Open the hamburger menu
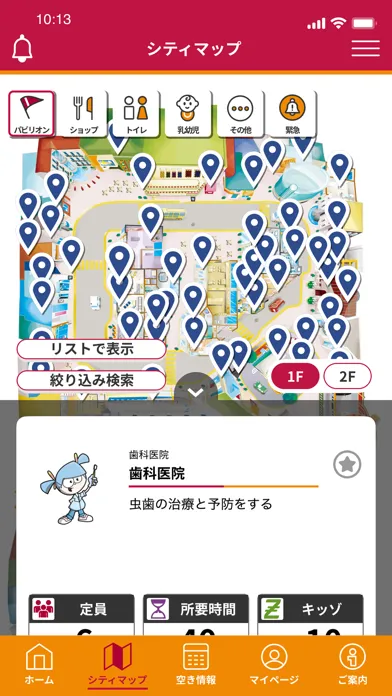Screen dimensions: 392x696 (366, 48)
